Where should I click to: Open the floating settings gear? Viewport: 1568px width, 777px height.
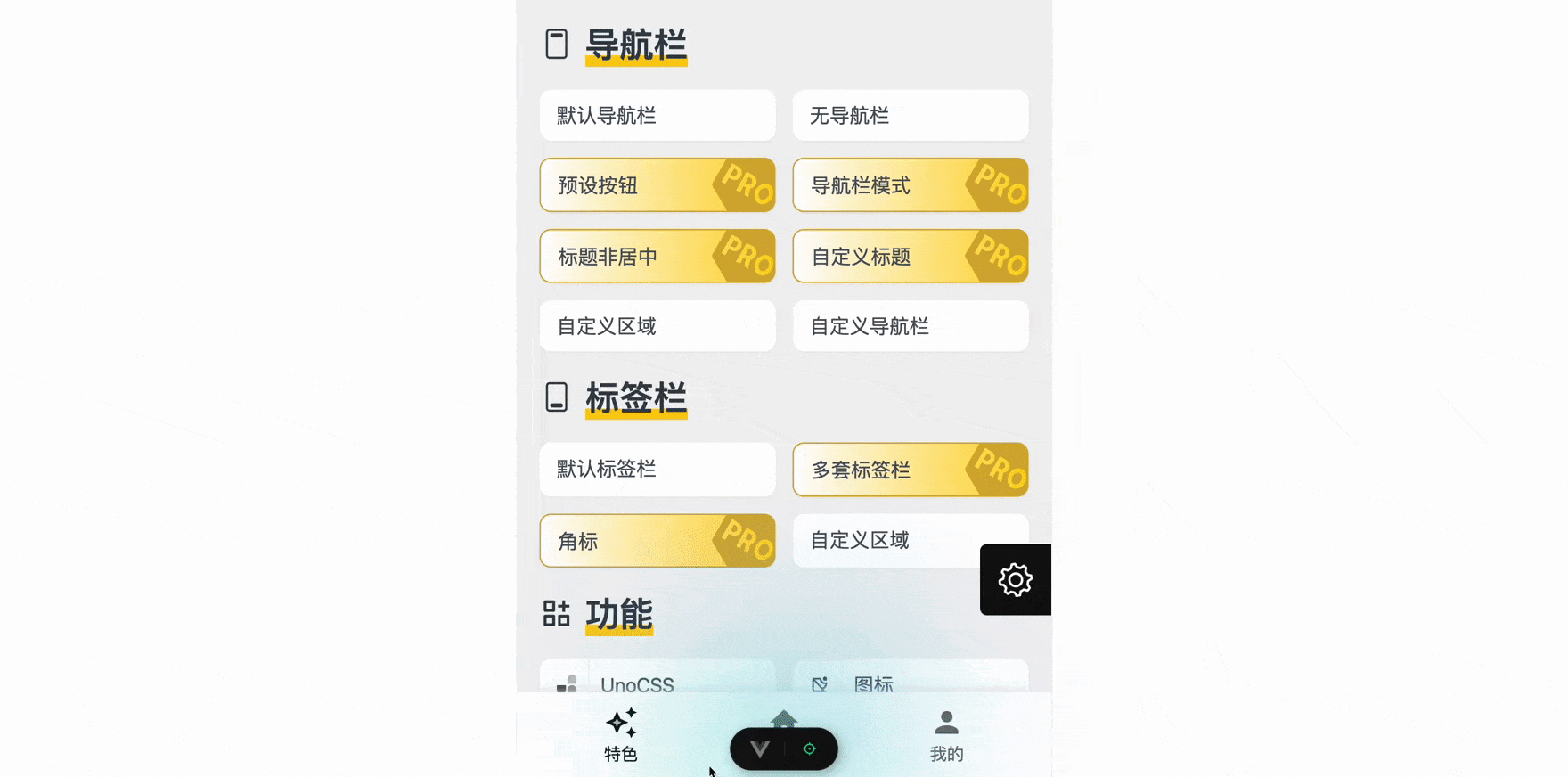coord(1015,580)
